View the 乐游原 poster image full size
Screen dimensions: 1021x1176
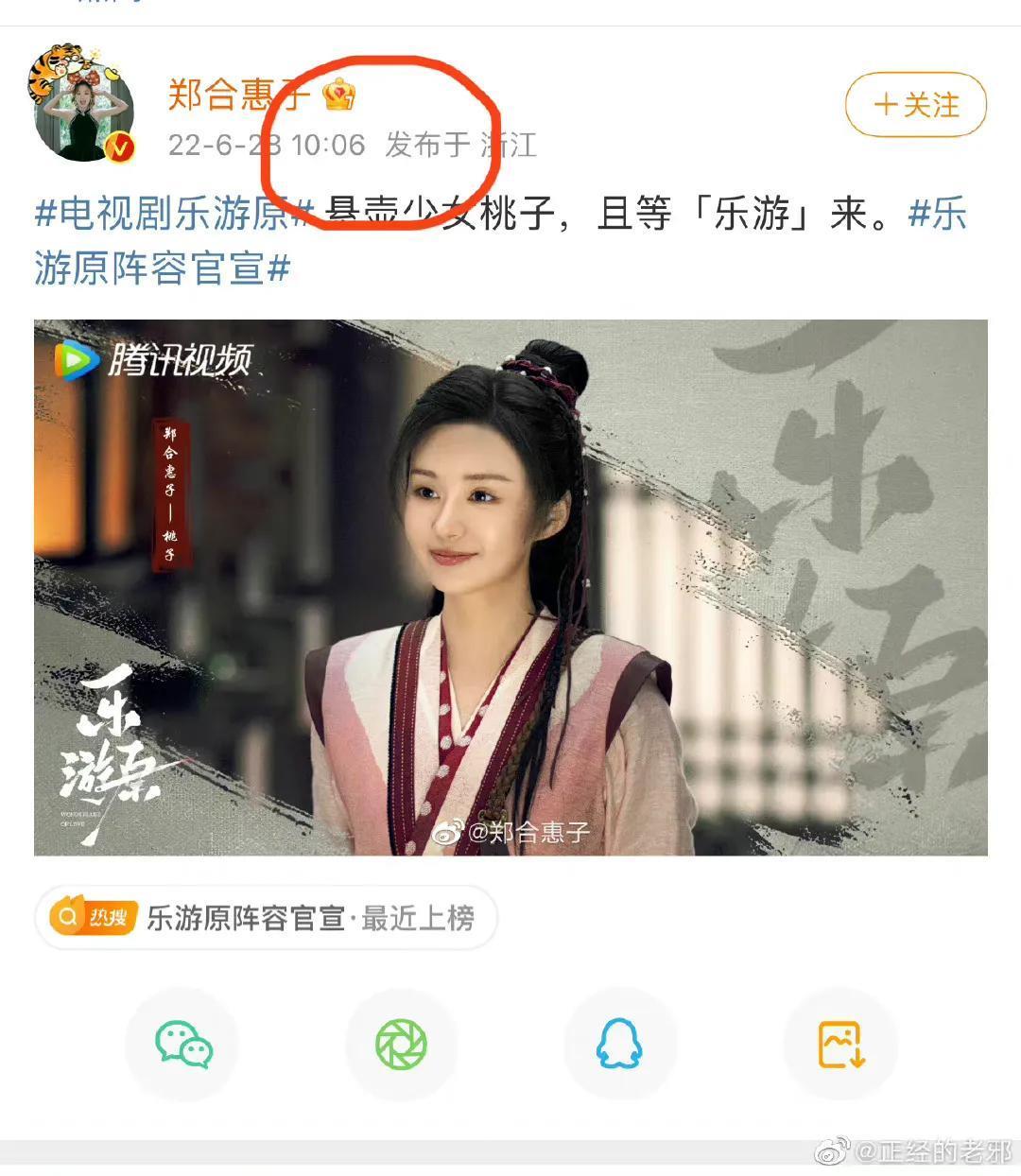pyautogui.click(x=510, y=587)
